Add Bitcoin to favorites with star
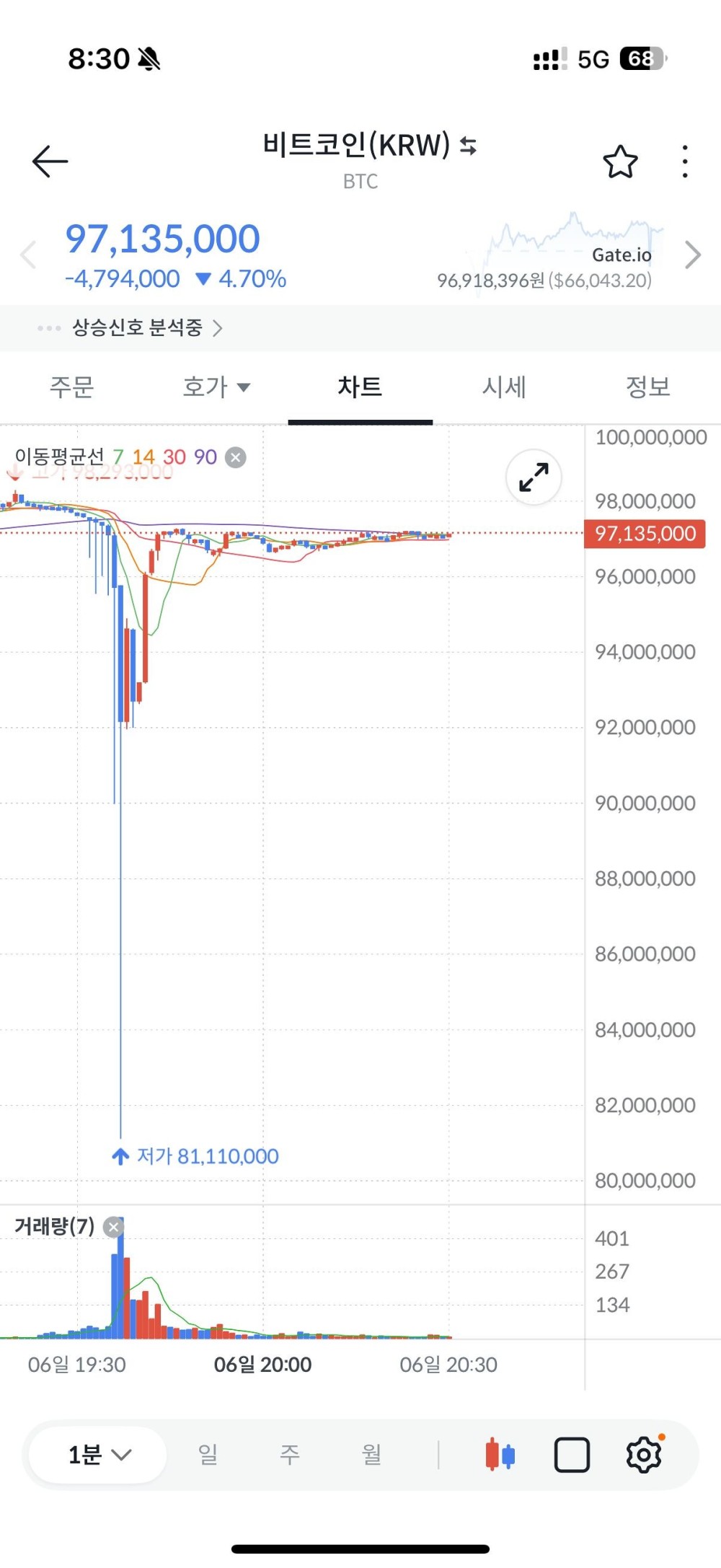The height and width of the screenshot is (1568, 721). point(620,162)
